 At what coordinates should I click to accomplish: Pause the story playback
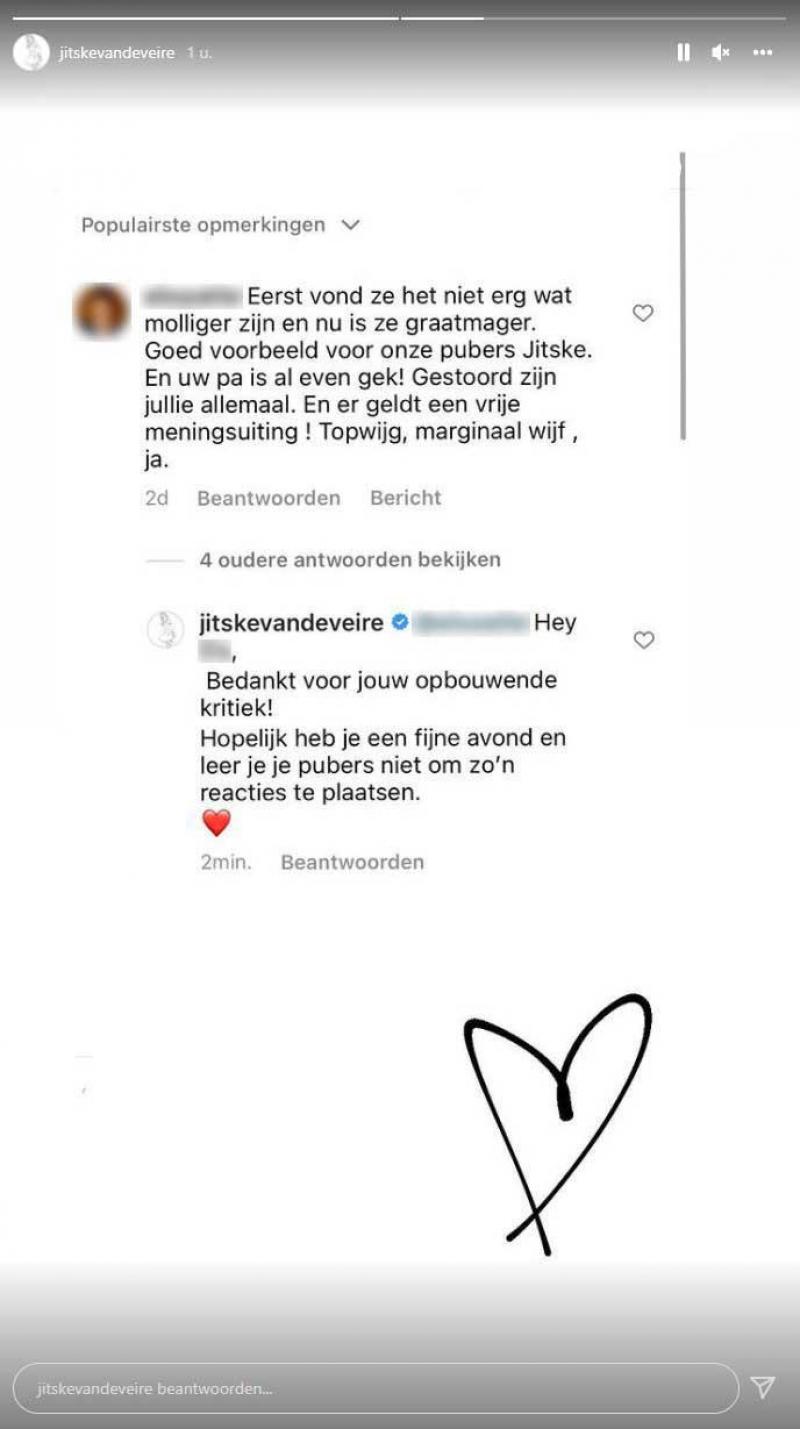point(683,52)
